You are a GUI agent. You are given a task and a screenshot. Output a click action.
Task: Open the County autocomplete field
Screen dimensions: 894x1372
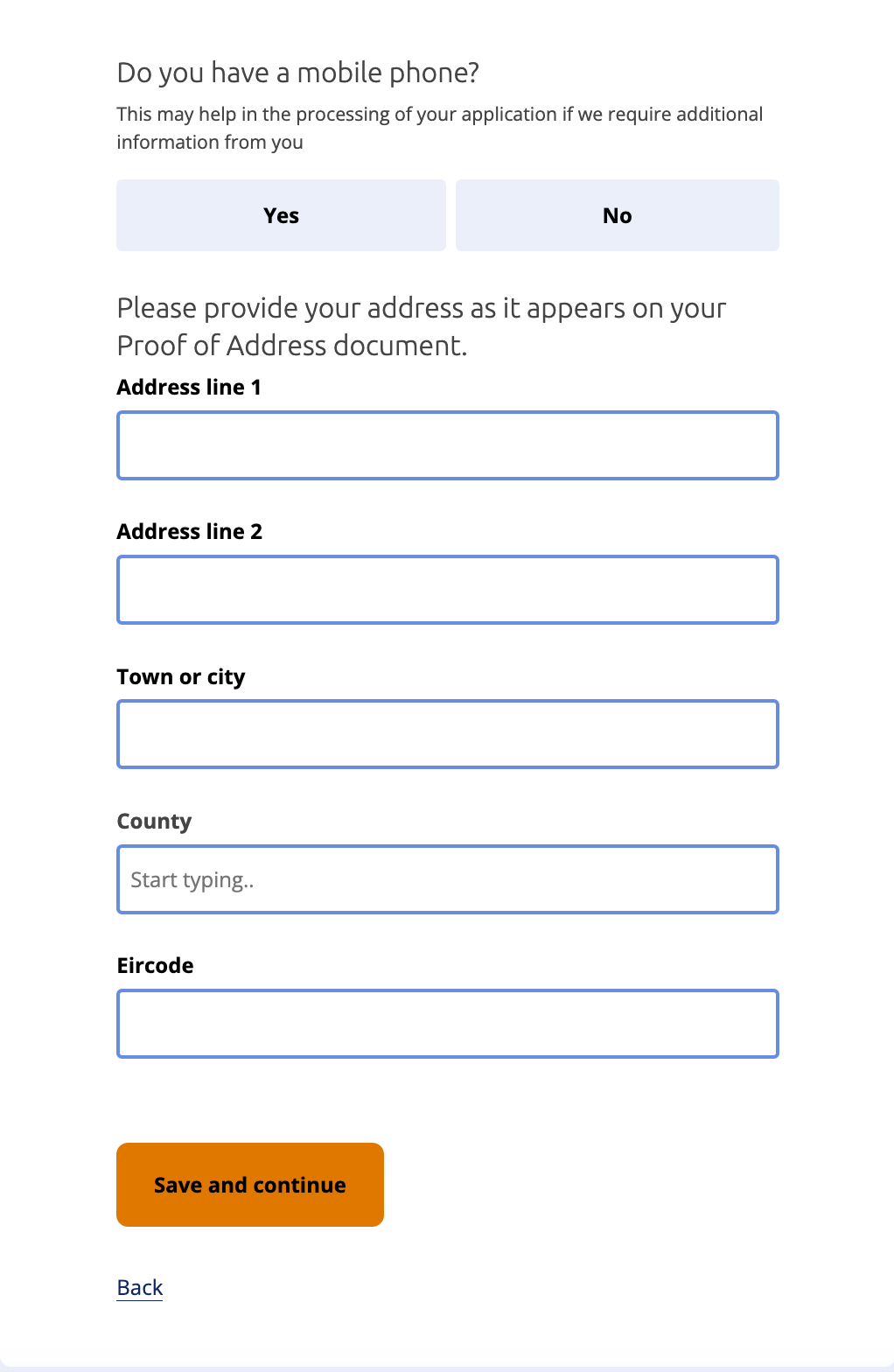[x=447, y=879]
